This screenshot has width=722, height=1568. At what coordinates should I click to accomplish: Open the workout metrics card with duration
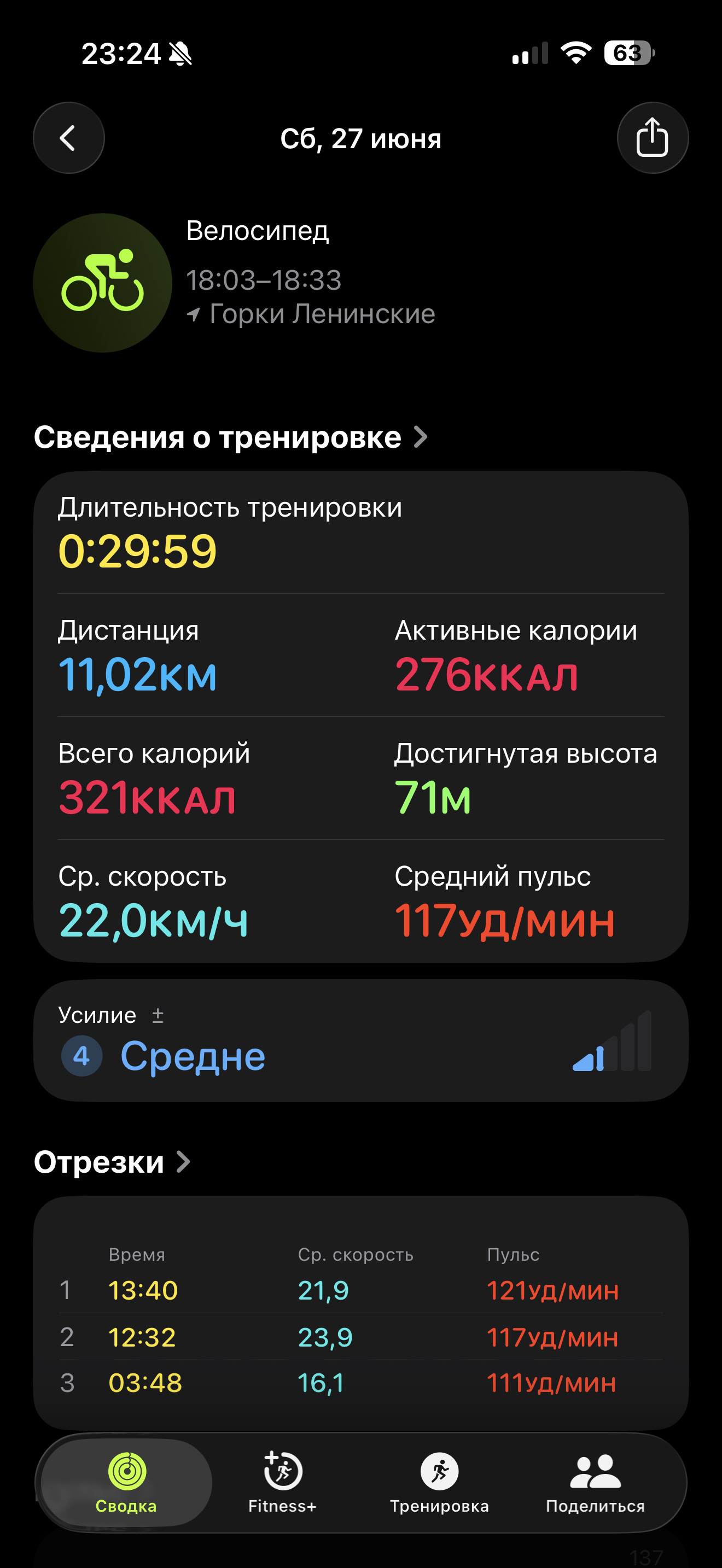[x=361, y=716]
